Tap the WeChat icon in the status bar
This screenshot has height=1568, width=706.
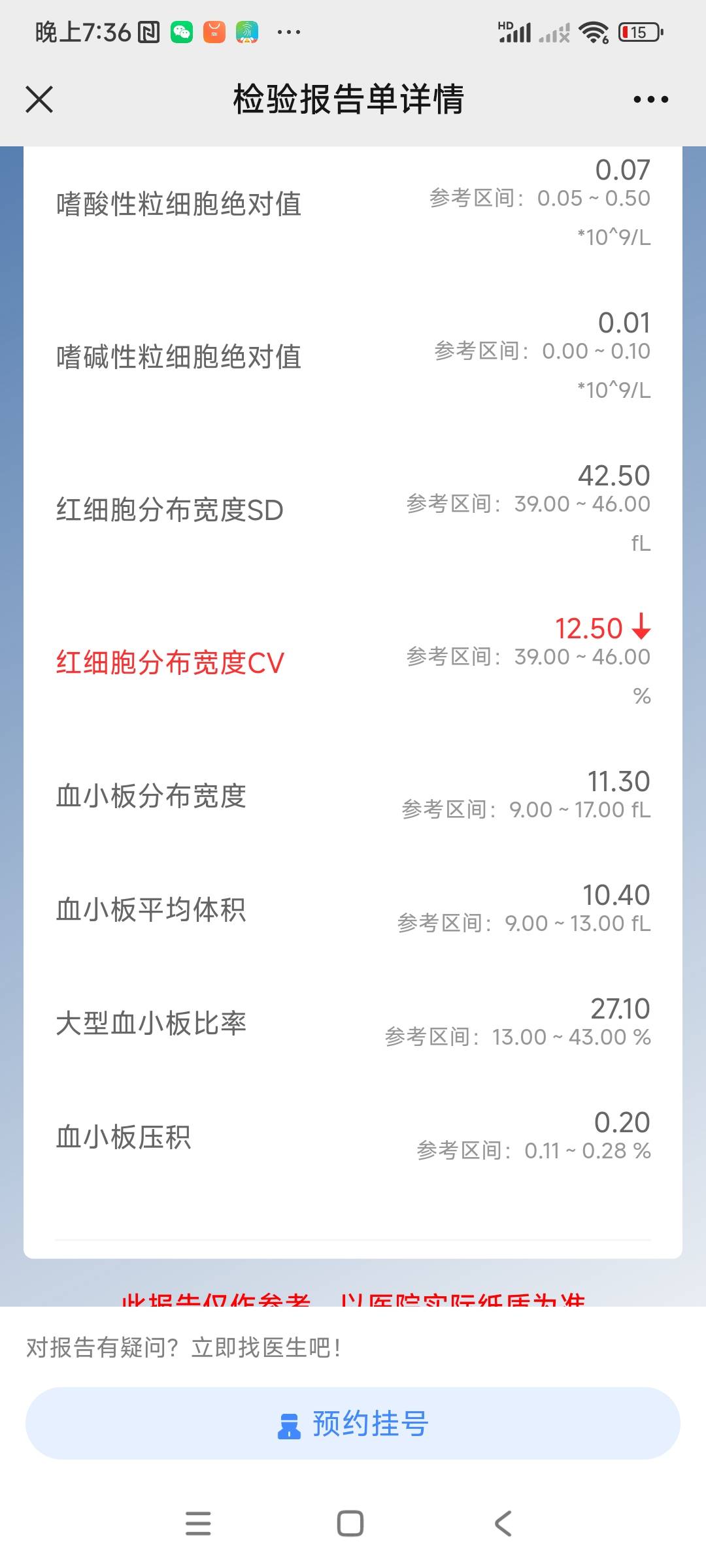pos(182,31)
